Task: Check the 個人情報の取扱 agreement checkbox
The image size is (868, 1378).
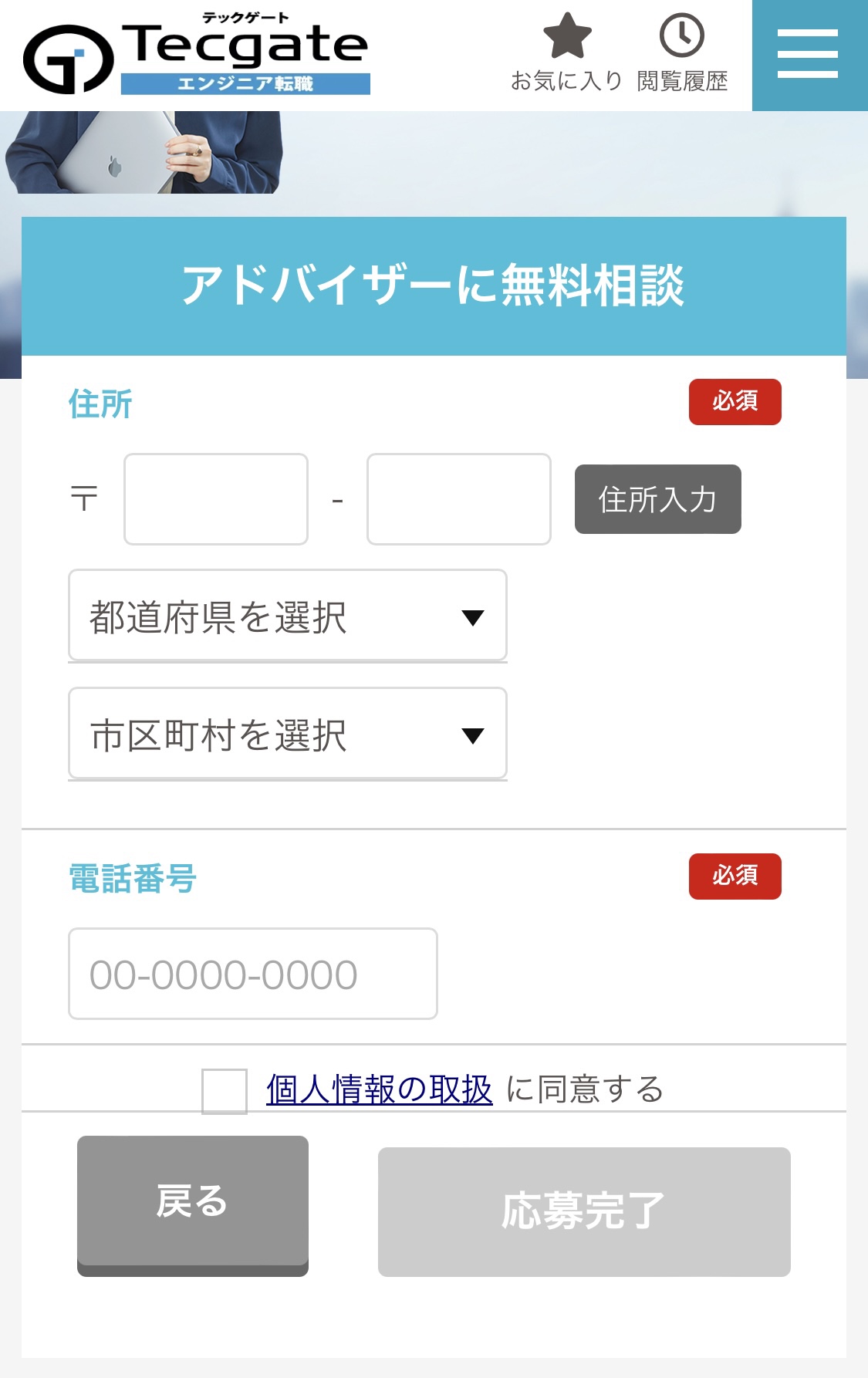Action: click(x=222, y=1090)
